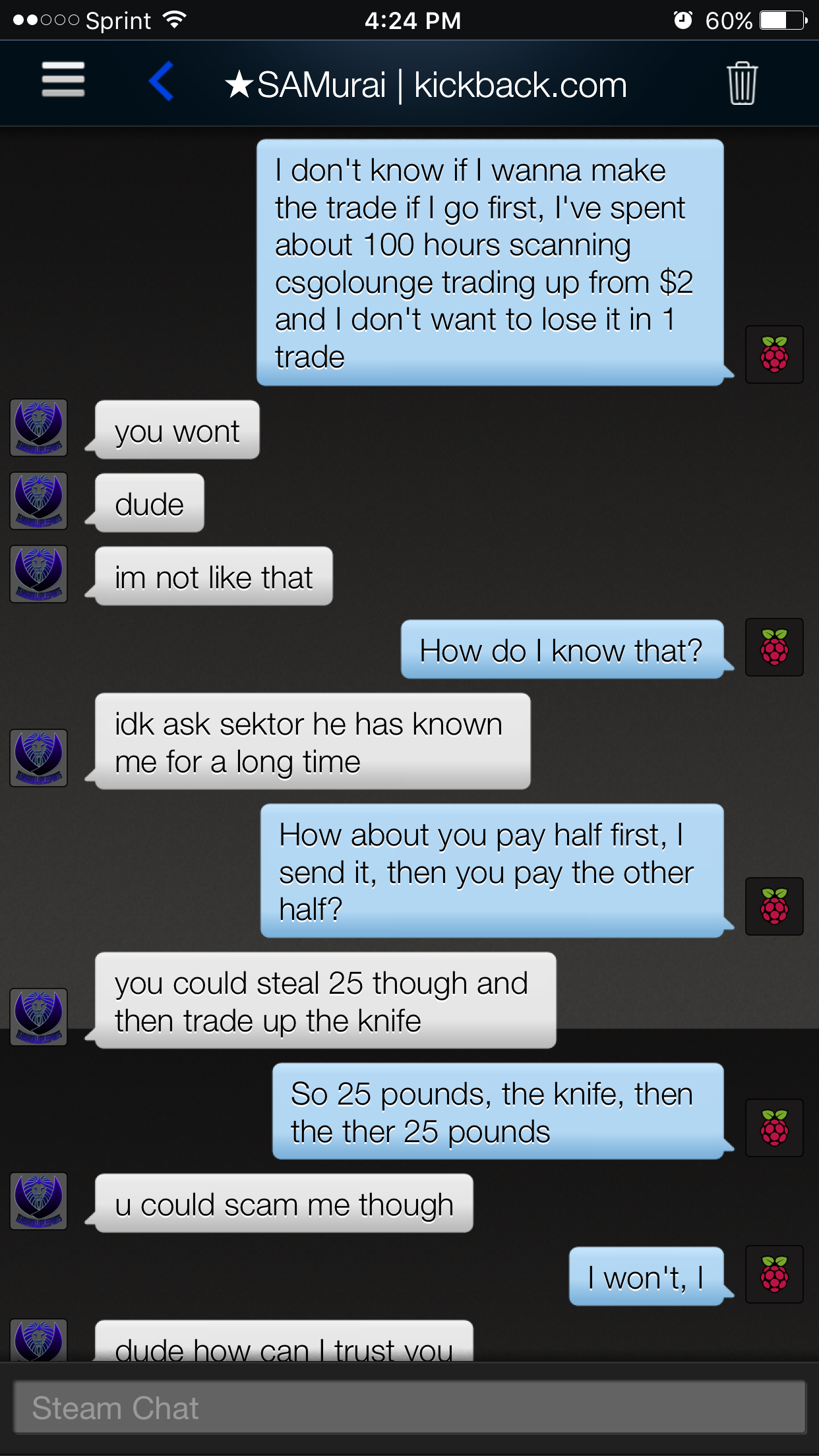The image size is (819, 1456).
Task: Go back with the blue arrow
Action: tap(162, 82)
